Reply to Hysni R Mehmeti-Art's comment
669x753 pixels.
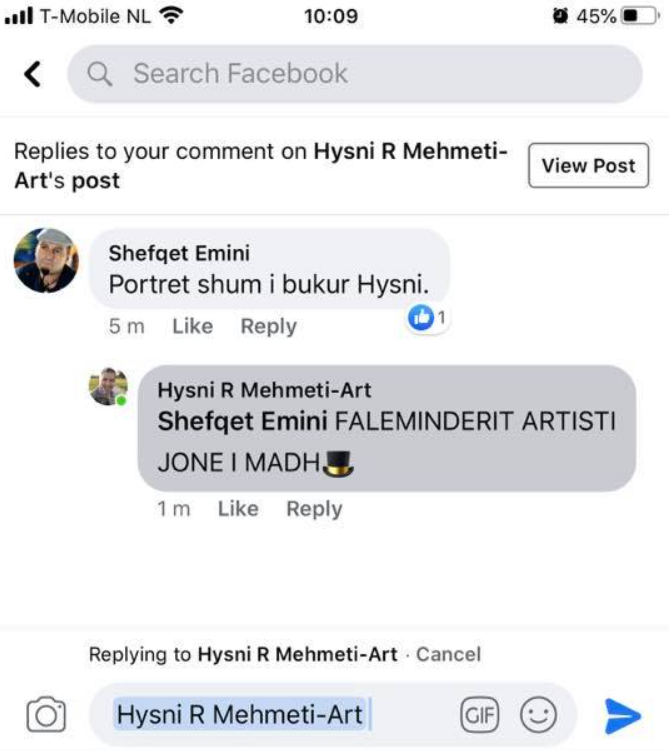click(x=314, y=509)
